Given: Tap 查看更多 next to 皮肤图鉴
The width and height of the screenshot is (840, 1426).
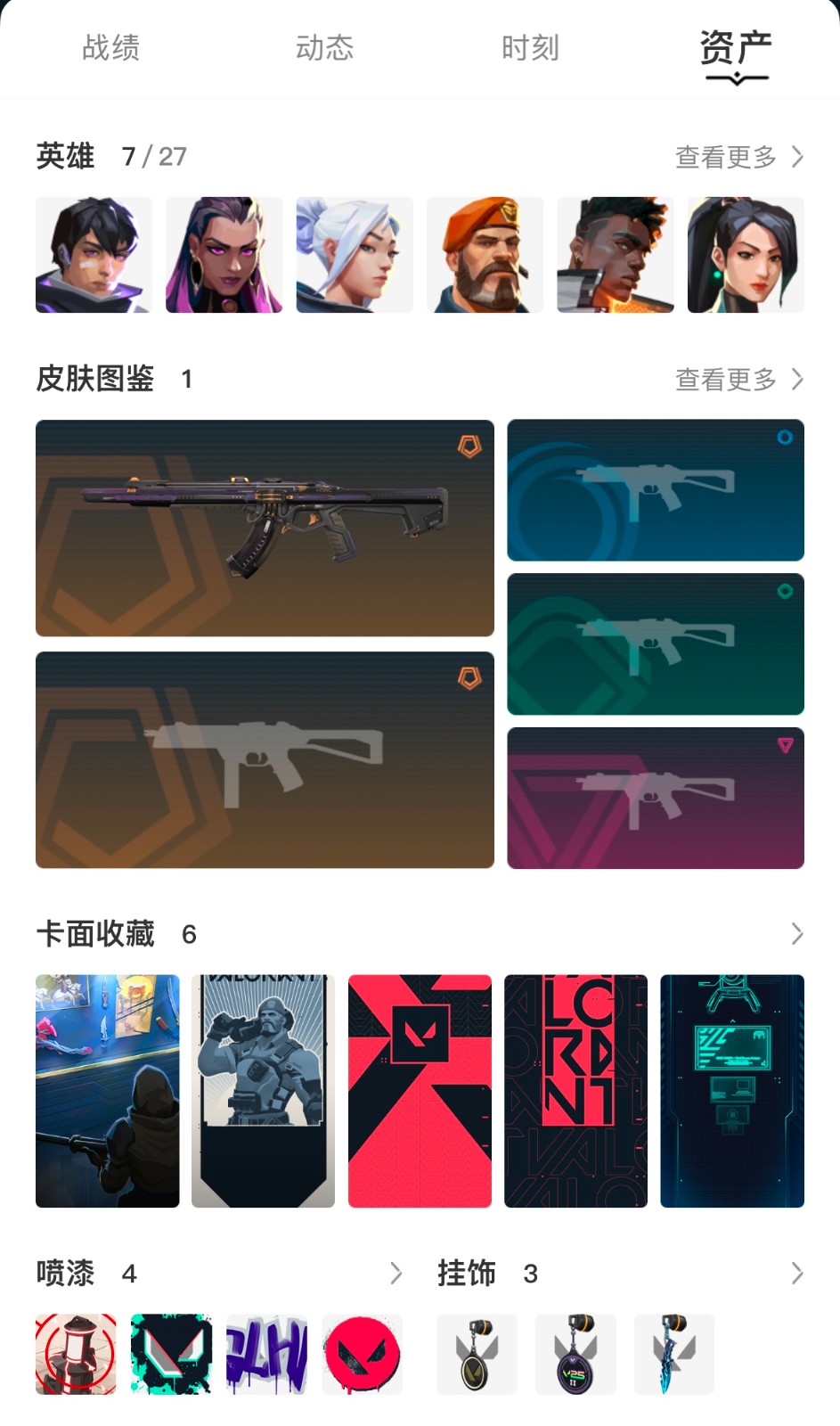Looking at the screenshot, I should coord(739,380).
